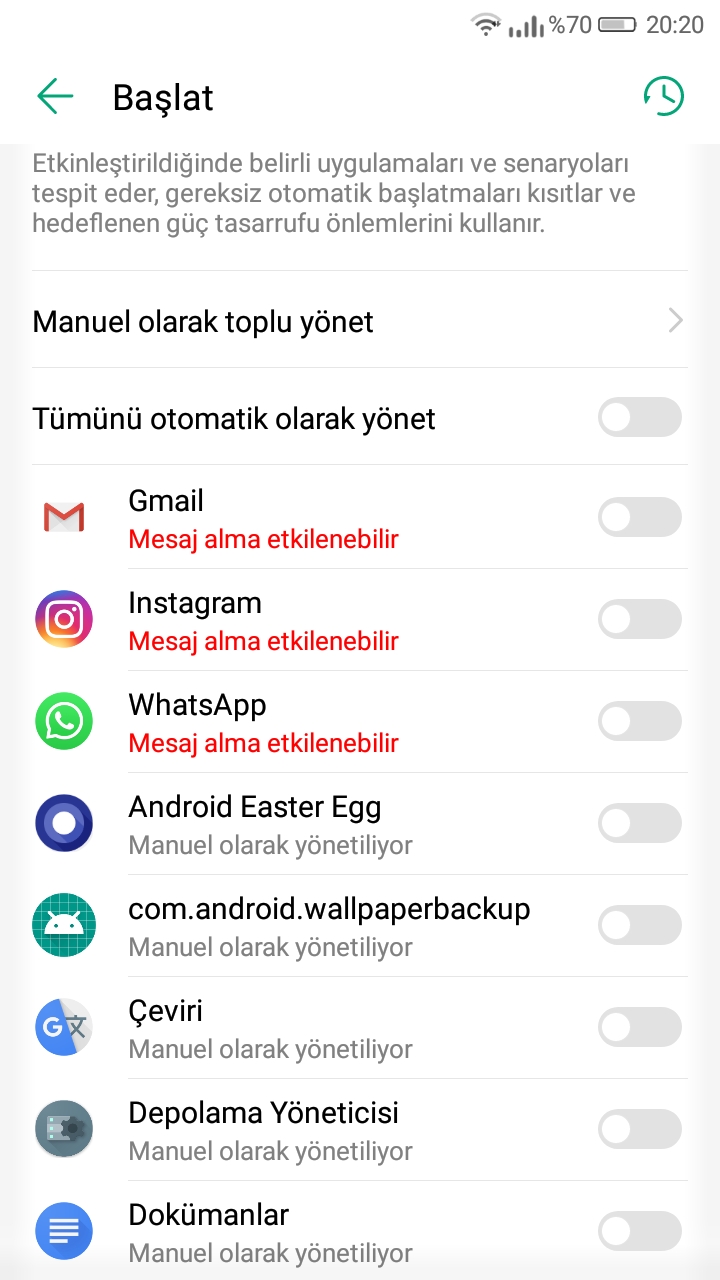Go back using the top-left arrow
This screenshot has width=720, height=1280.
pos(55,96)
